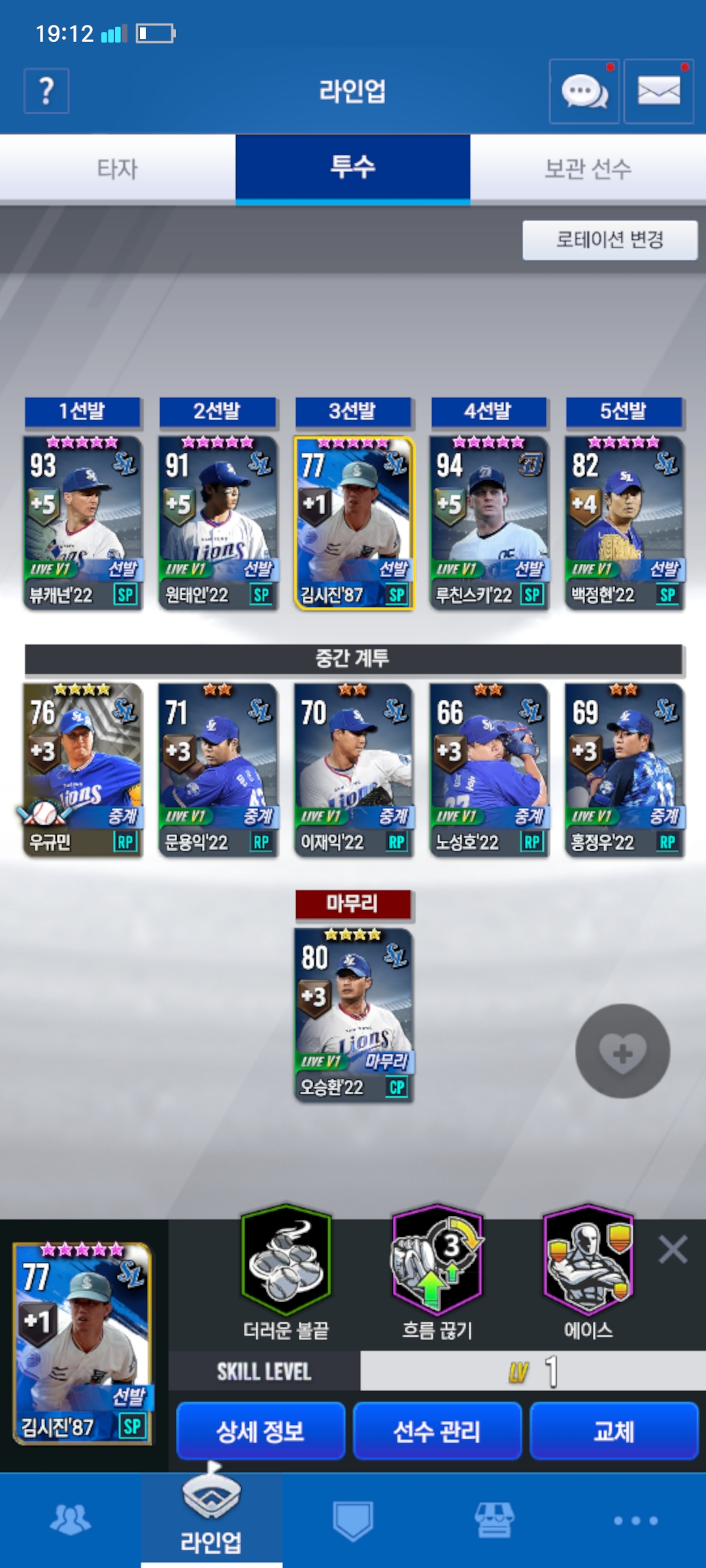Open the mailbox envelope icon

tap(658, 91)
